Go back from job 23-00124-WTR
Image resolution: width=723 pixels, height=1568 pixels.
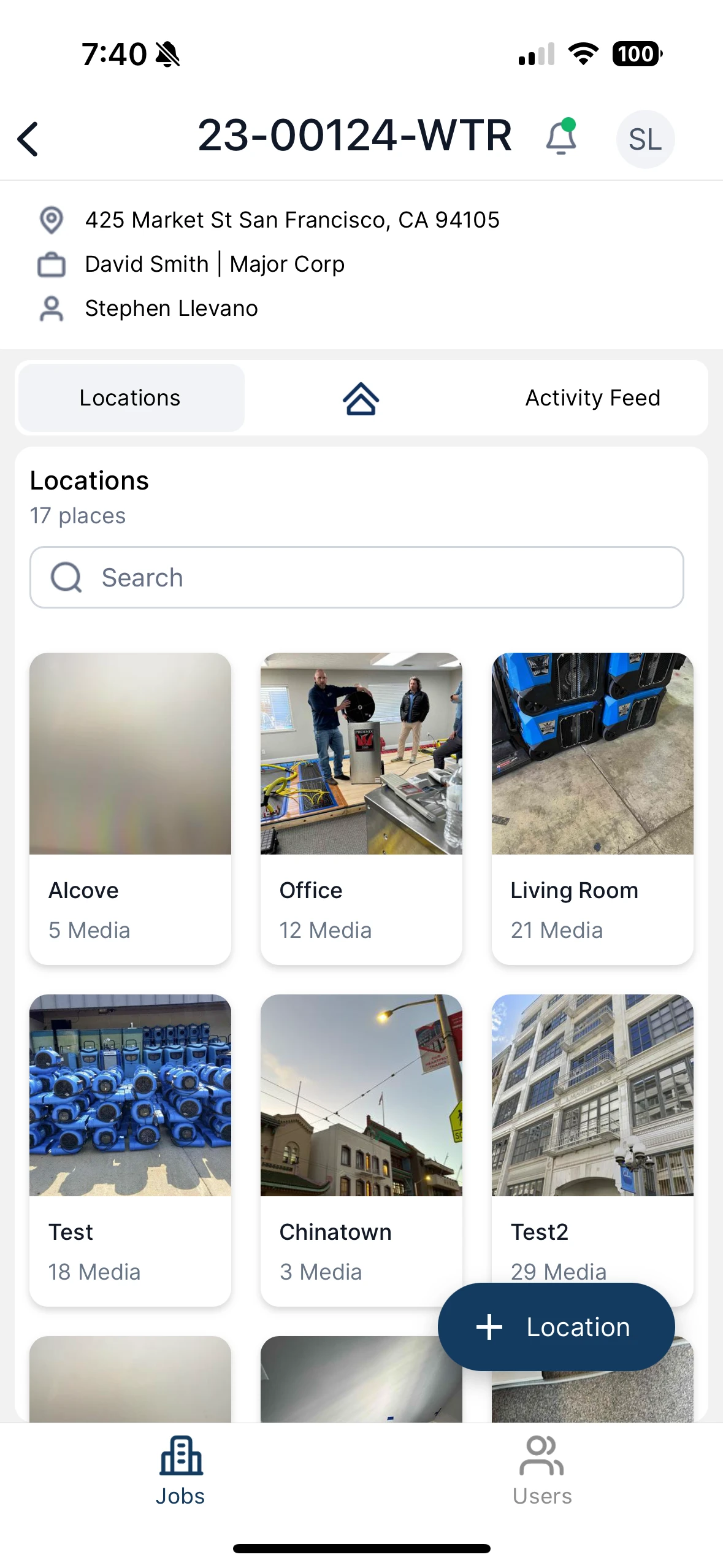(x=28, y=139)
